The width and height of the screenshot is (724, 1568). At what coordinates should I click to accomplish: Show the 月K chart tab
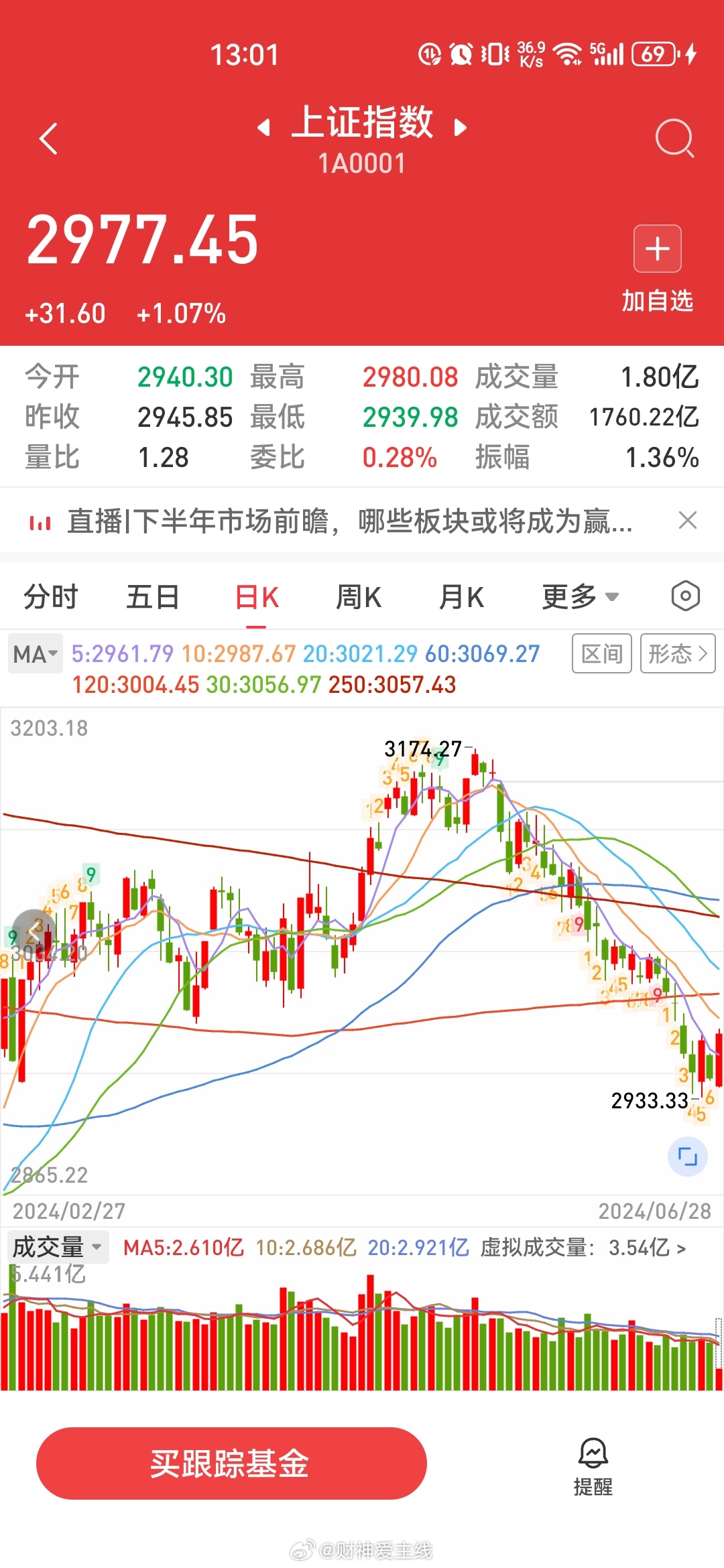(x=461, y=596)
